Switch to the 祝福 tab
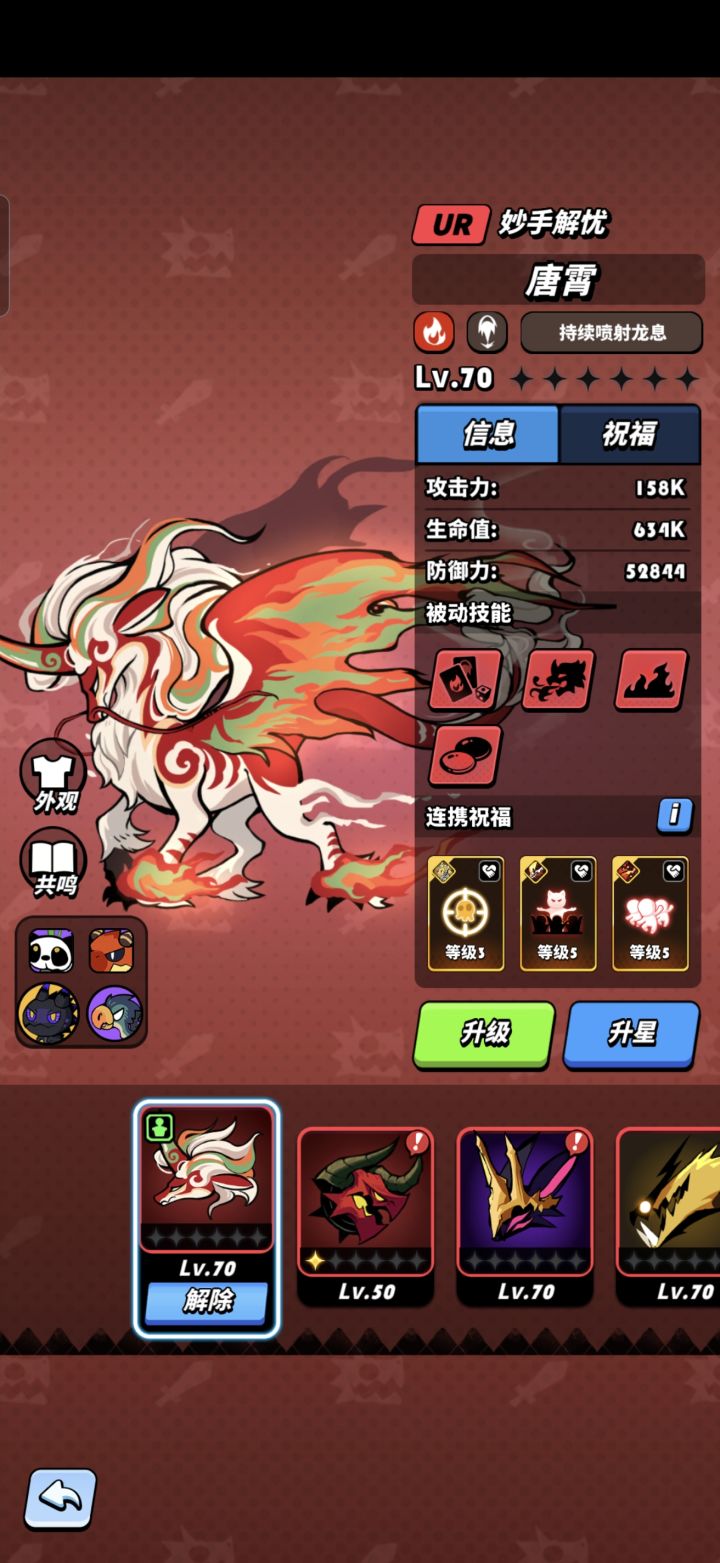This screenshot has height=1563, width=720. click(629, 433)
